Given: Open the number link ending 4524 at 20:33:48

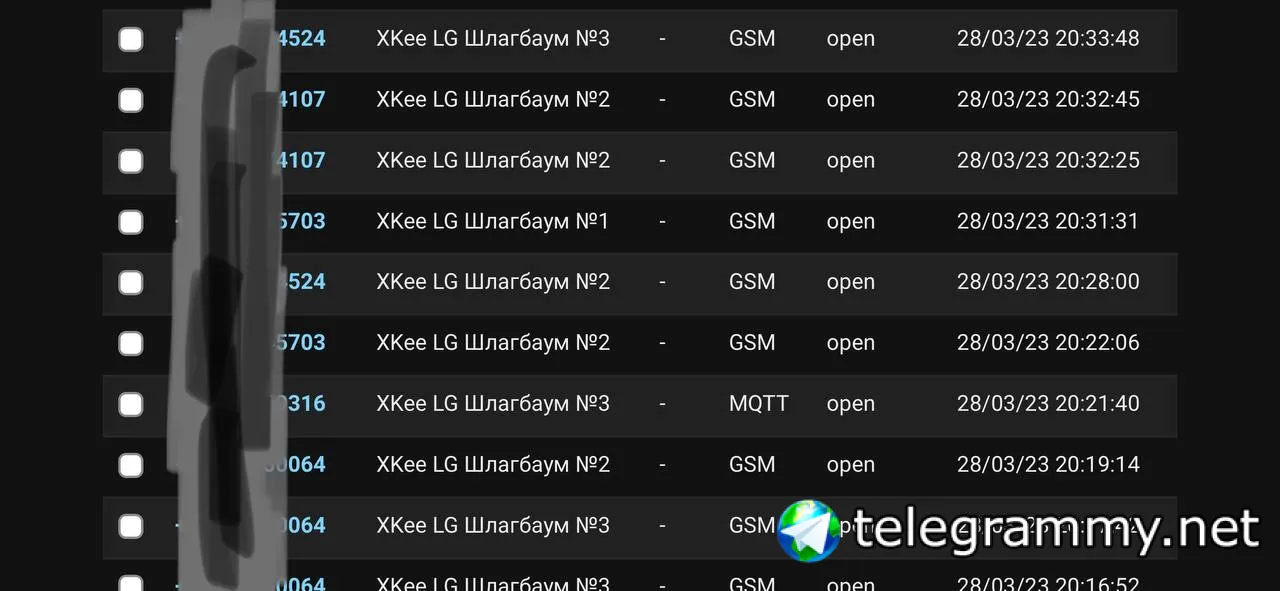Looking at the screenshot, I should 302,39.
